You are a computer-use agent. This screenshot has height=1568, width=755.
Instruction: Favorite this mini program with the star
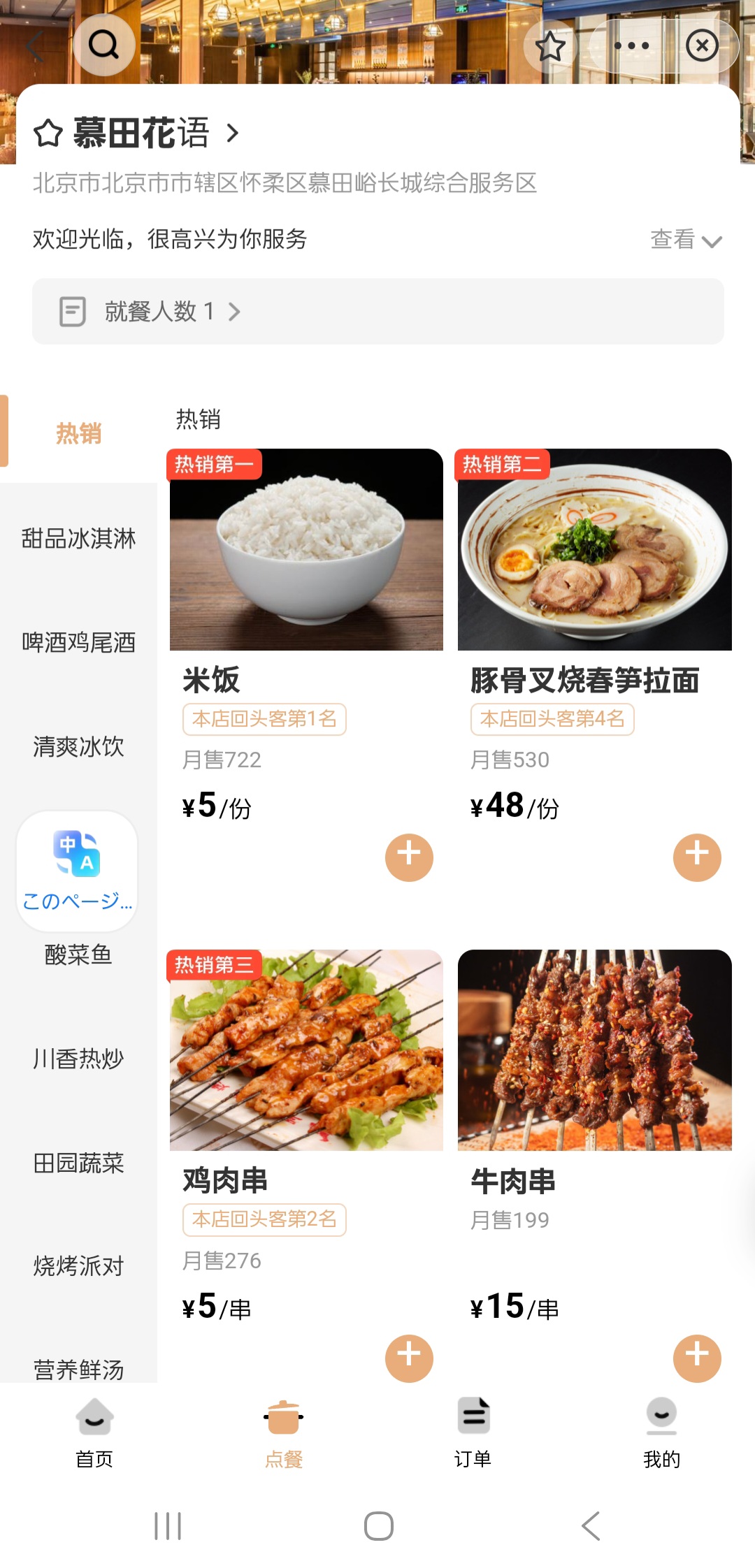pyautogui.click(x=550, y=46)
